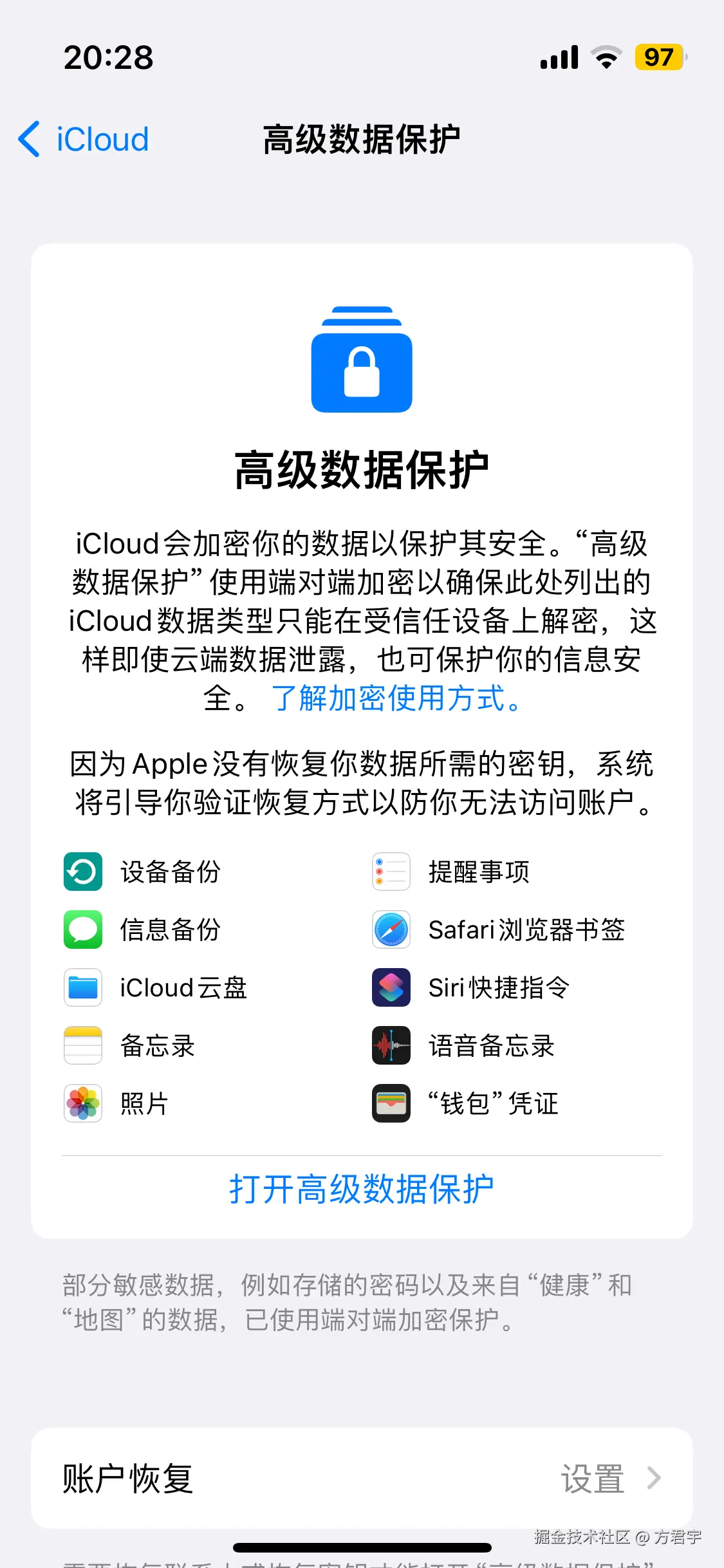
Task: Tap the Wi-Fi status bar icon
Action: (605, 58)
